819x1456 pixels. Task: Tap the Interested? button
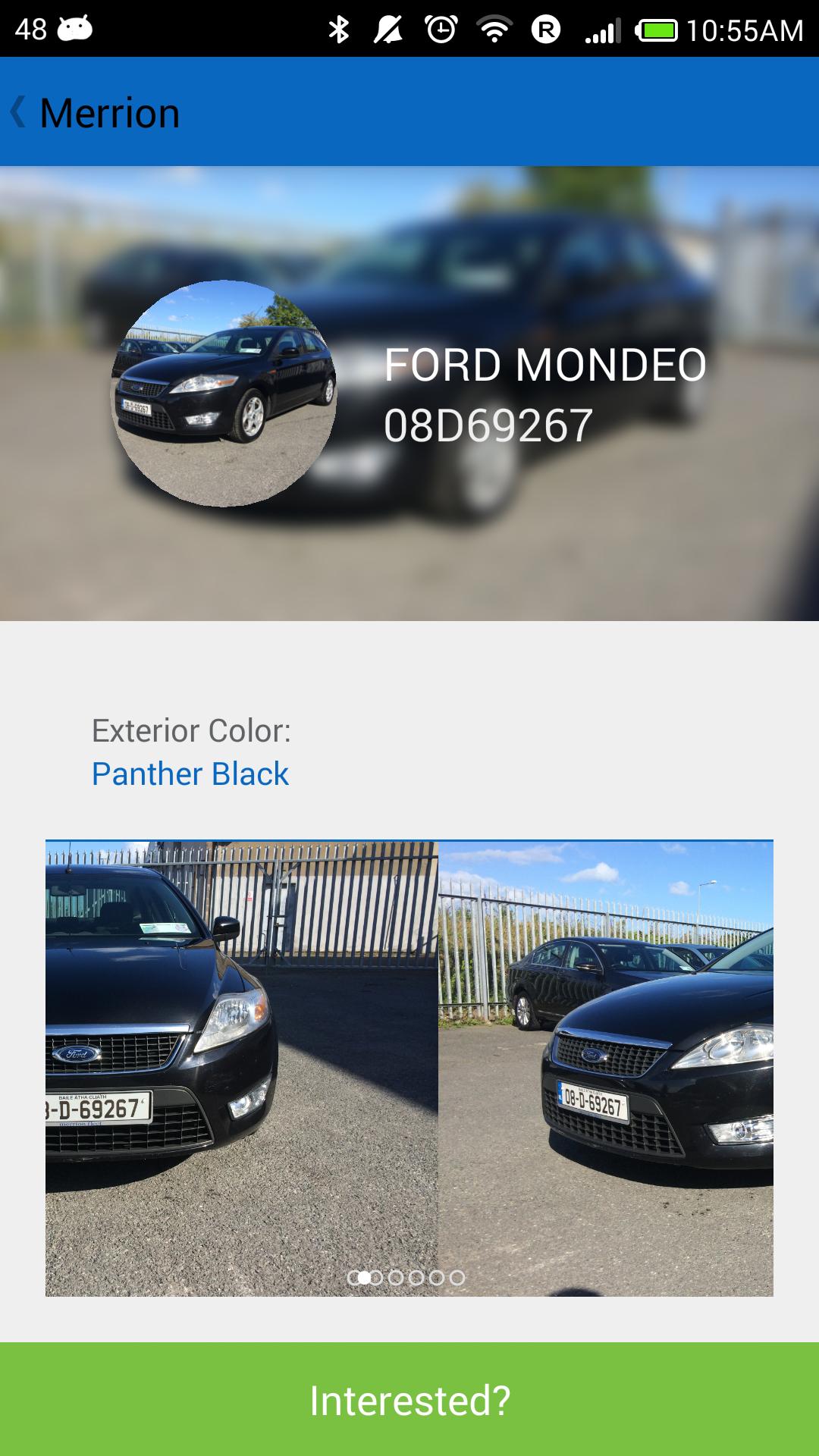click(409, 1399)
